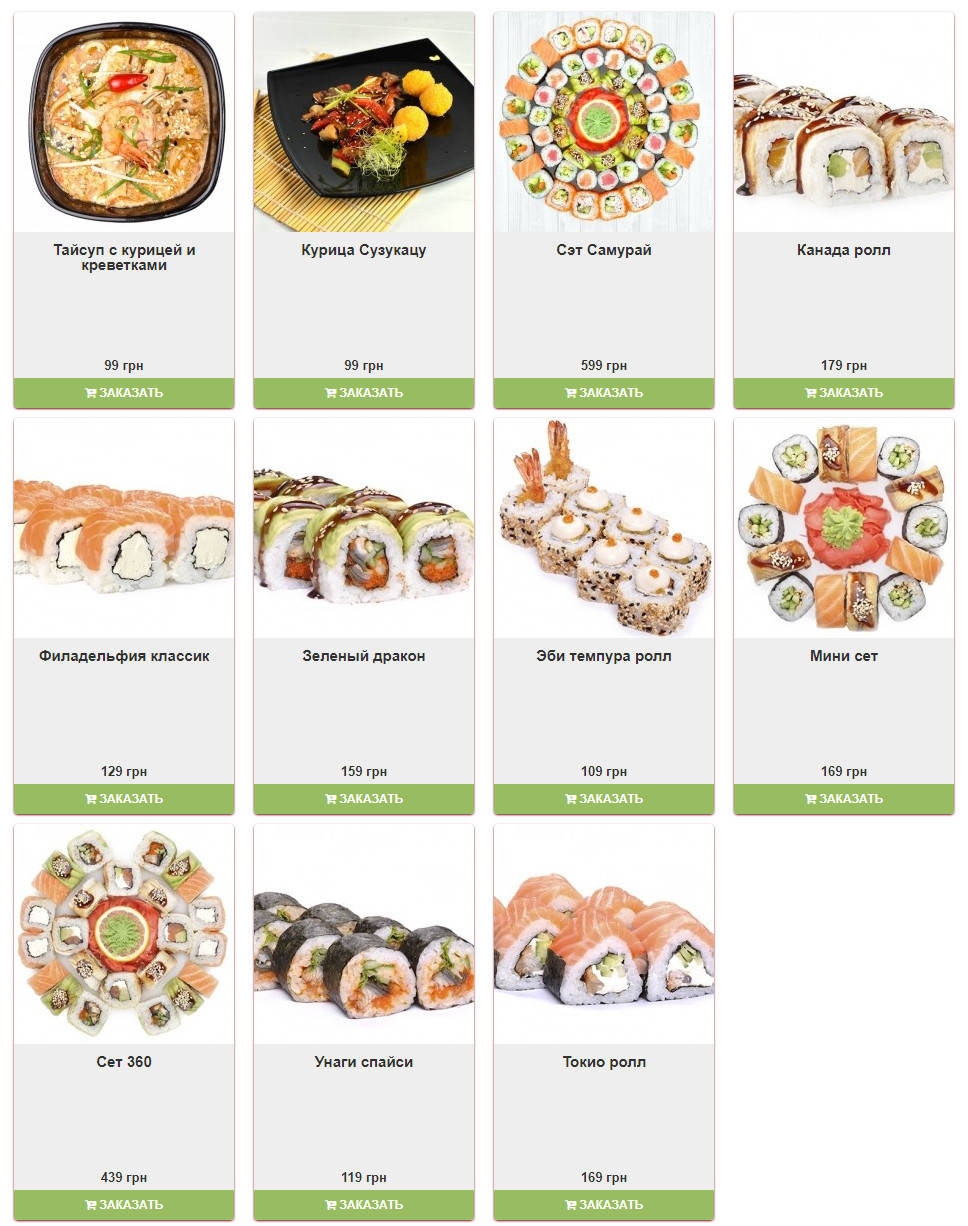This screenshot has width=968, height=1226.
Task: Tap ЗАКАЗАТЬ for Зеленый дракон
Action: (x=364, y=799)
